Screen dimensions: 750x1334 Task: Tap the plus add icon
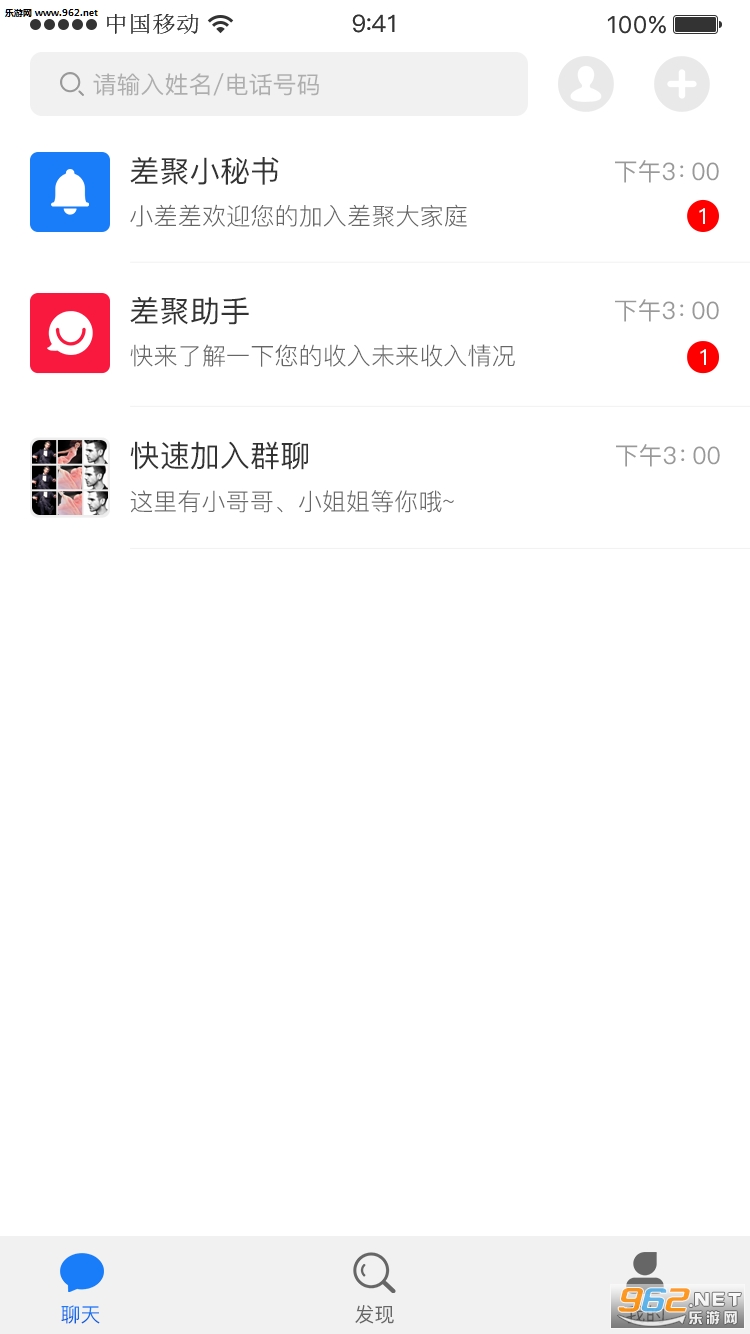tap(682, 84)
